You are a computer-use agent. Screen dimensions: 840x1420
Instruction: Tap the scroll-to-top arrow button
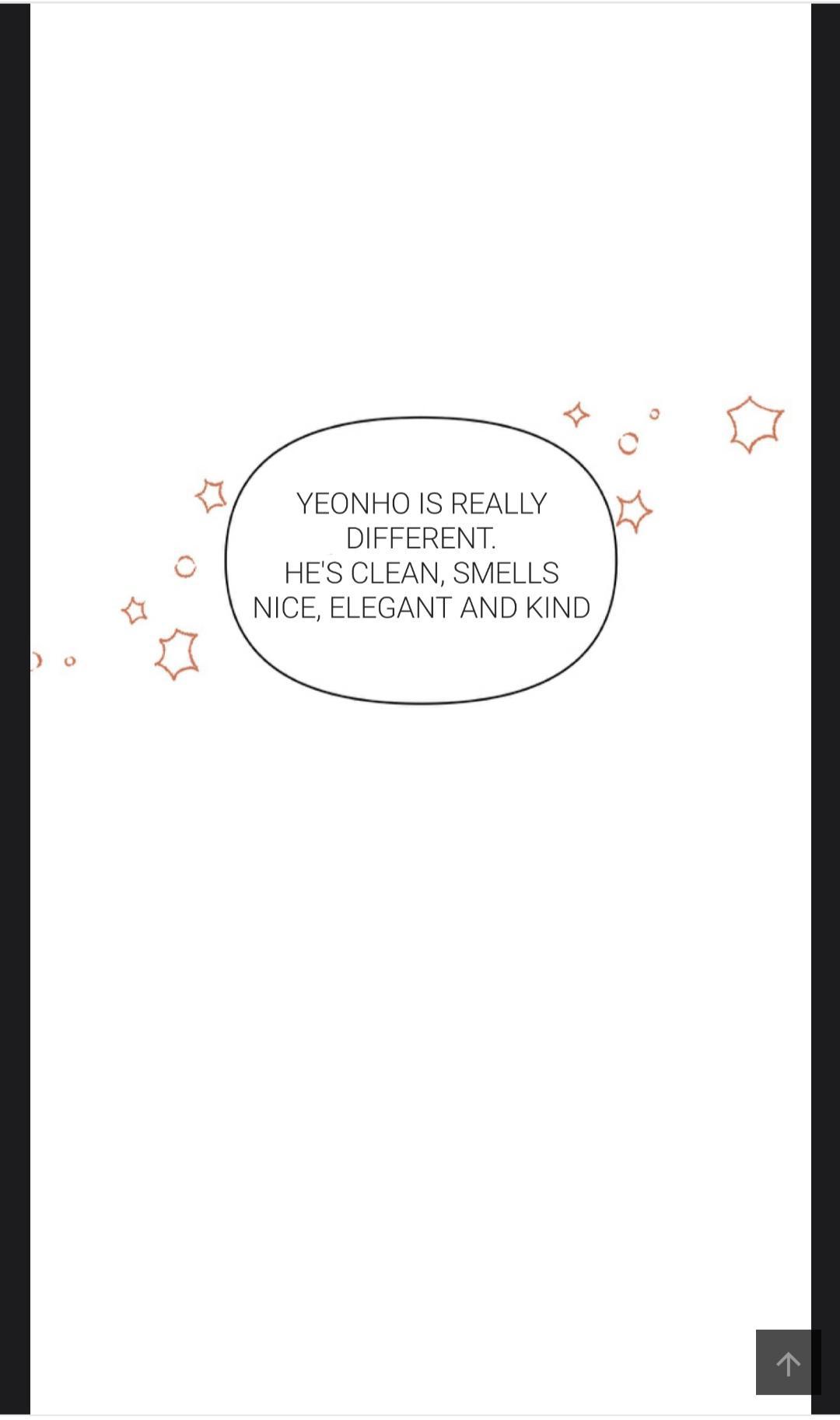pos(788,1362)
